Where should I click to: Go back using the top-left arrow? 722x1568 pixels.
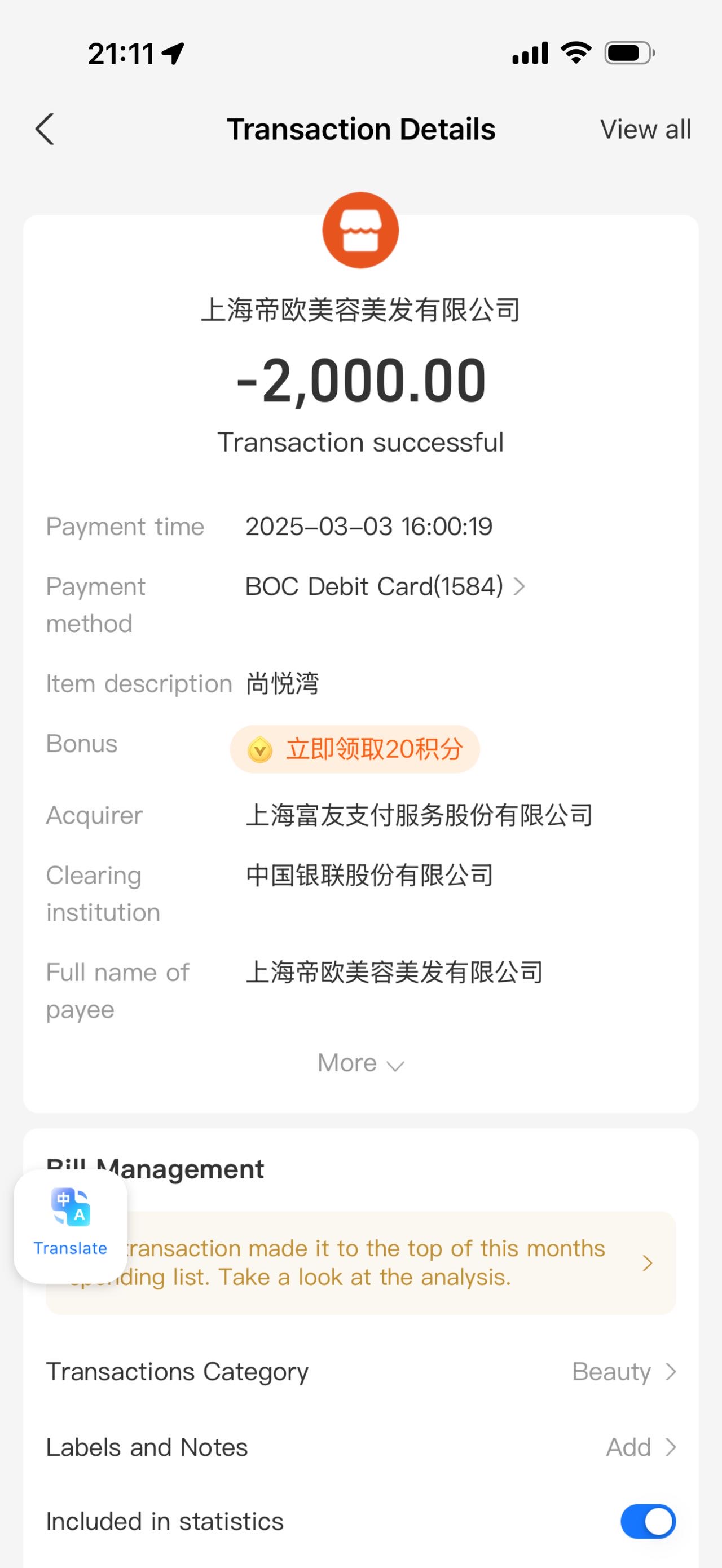click(x=45, y=129)
